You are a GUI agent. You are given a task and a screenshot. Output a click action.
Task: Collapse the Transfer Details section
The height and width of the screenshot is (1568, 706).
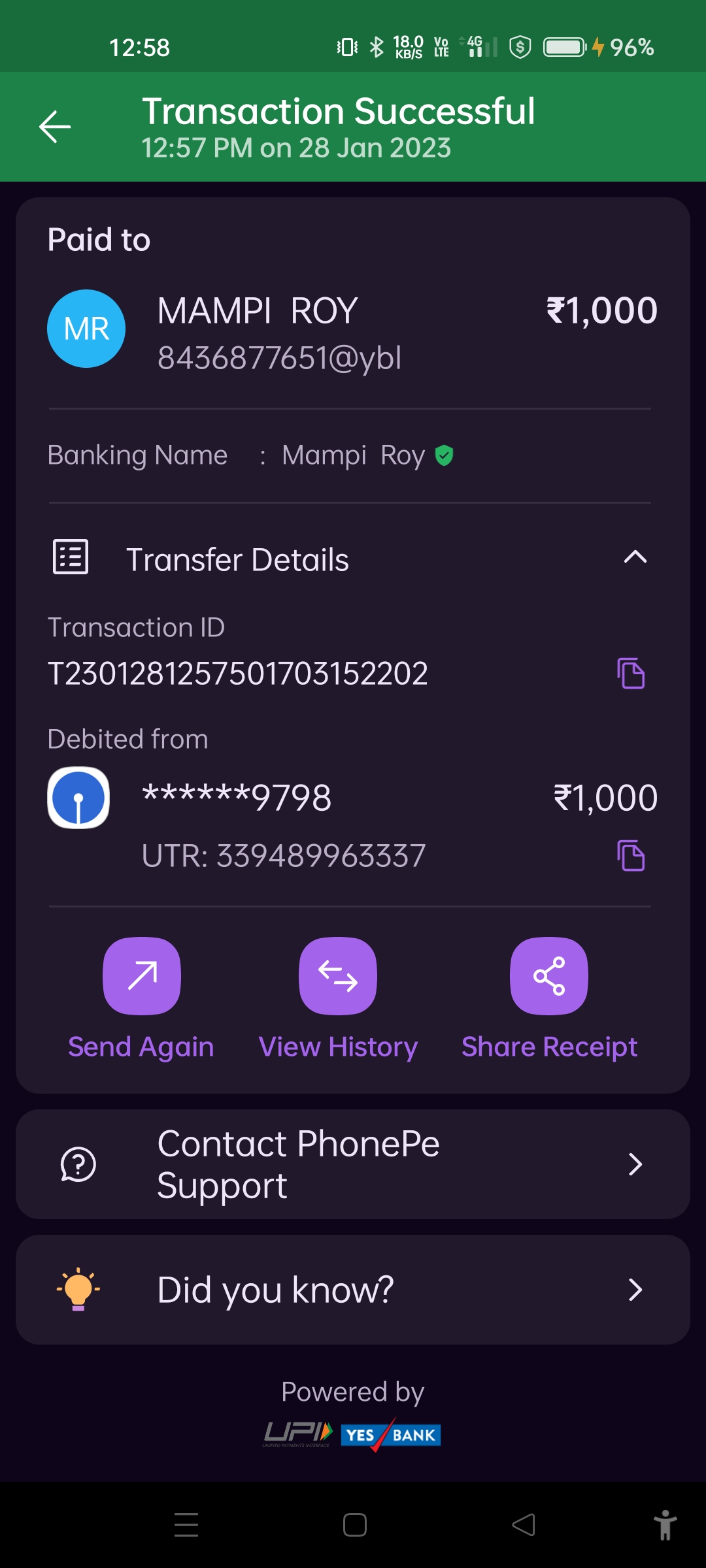(635, 557)
